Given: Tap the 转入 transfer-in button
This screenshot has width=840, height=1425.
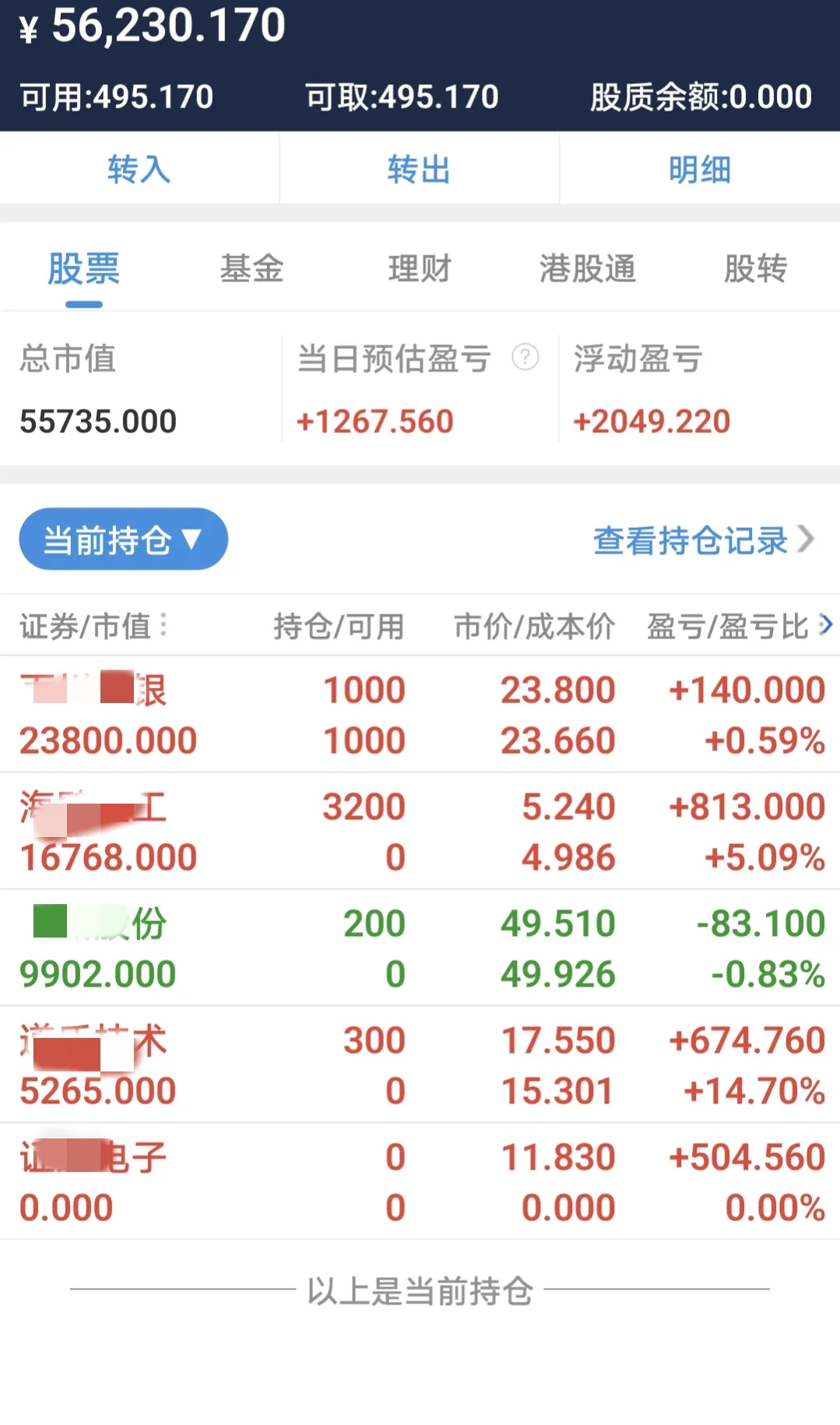Looking at the screenshot, I should point(139,169).
